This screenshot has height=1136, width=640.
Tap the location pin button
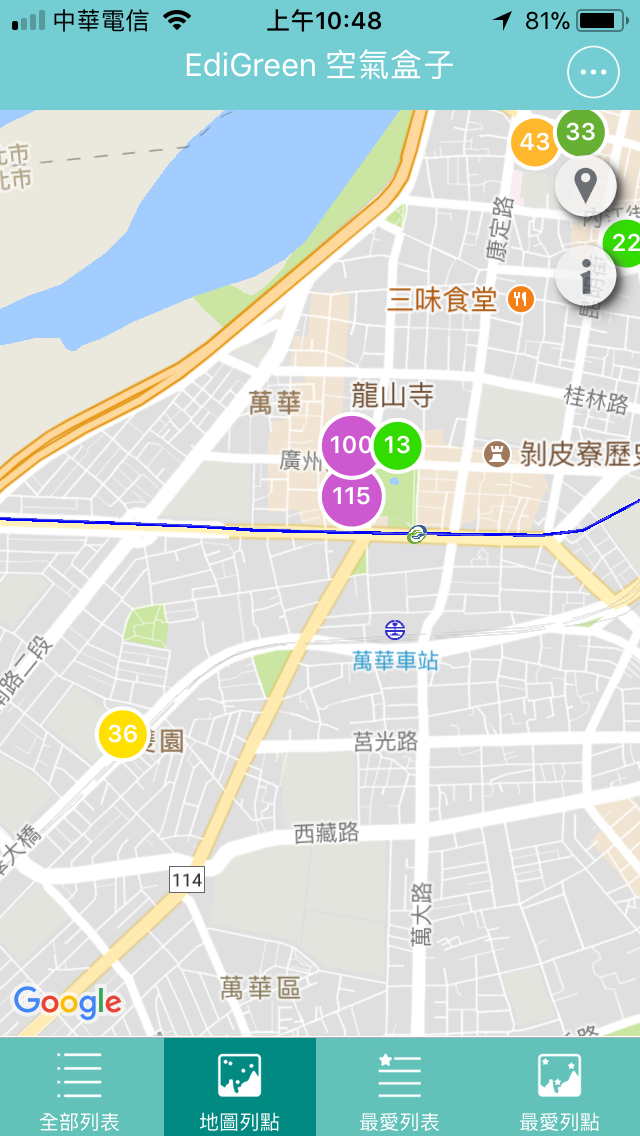pyautogui.click(x=585, y=186)
